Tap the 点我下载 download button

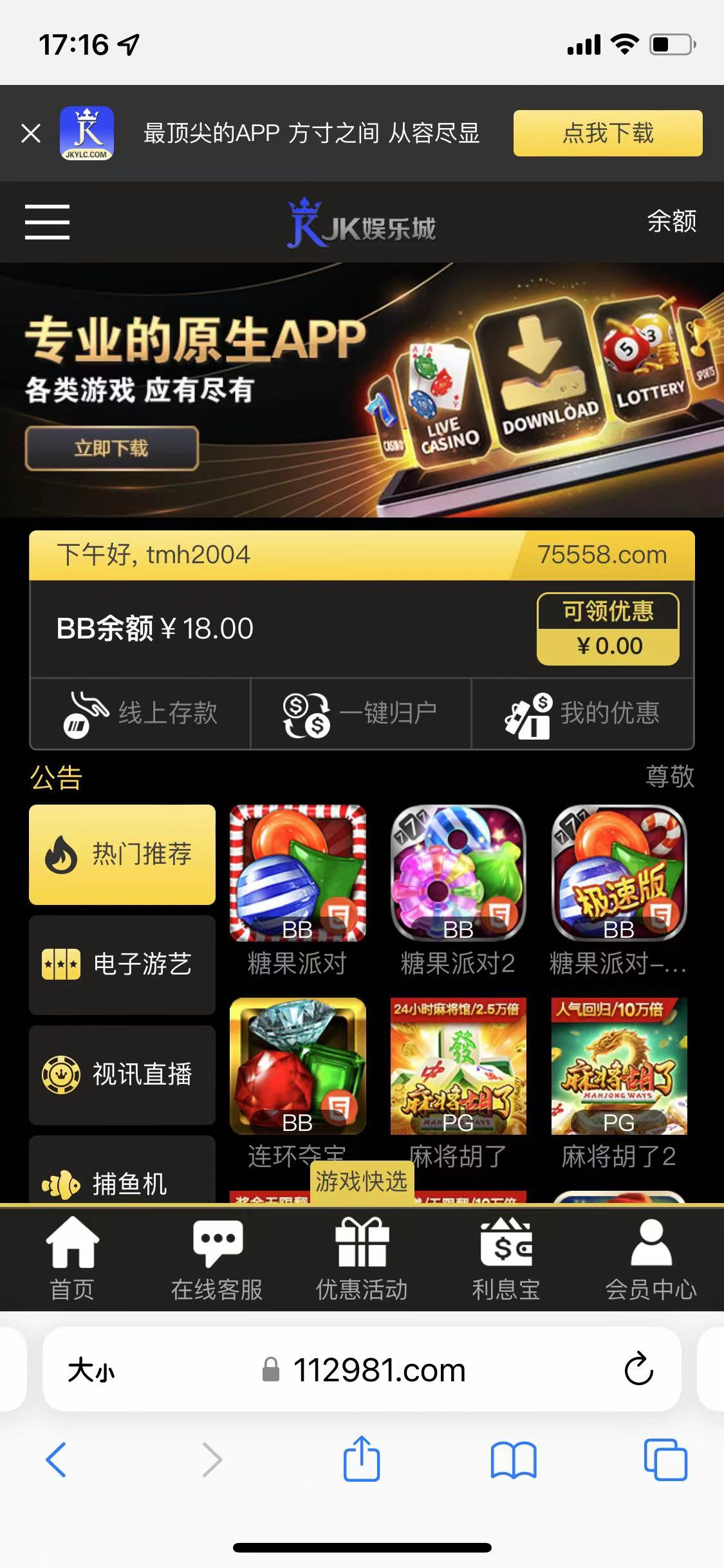pyautogui.click(x=608, y=133)
